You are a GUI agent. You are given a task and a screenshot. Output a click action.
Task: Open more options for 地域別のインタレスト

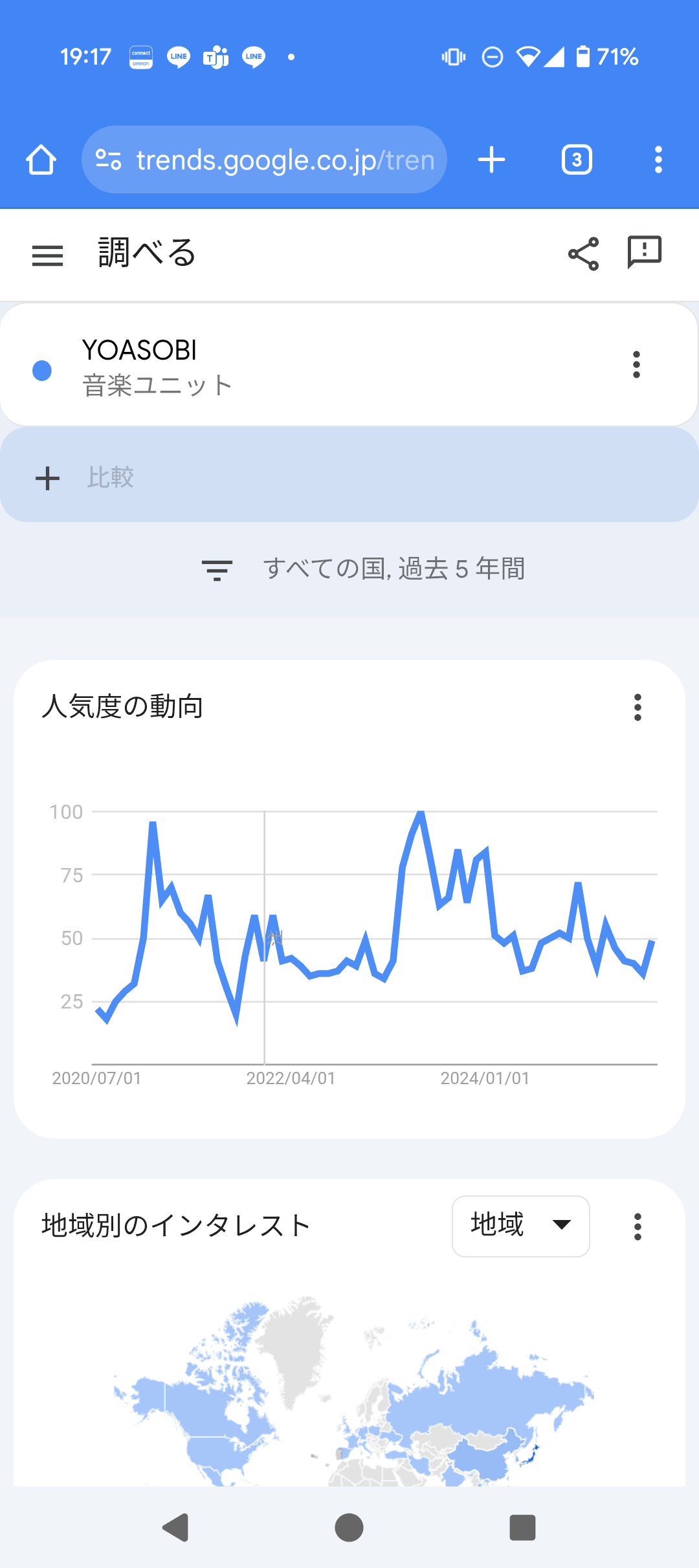pyautogui.click(x=638, y=1226)
